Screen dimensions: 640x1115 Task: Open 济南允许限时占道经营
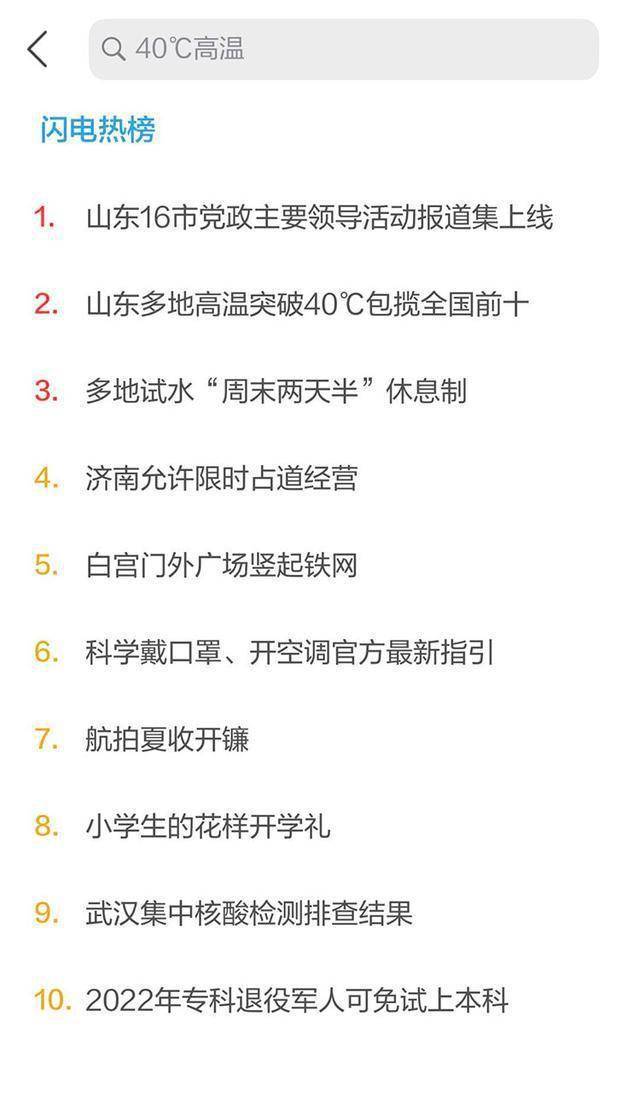pyautogui.click(x=221, y=478)
